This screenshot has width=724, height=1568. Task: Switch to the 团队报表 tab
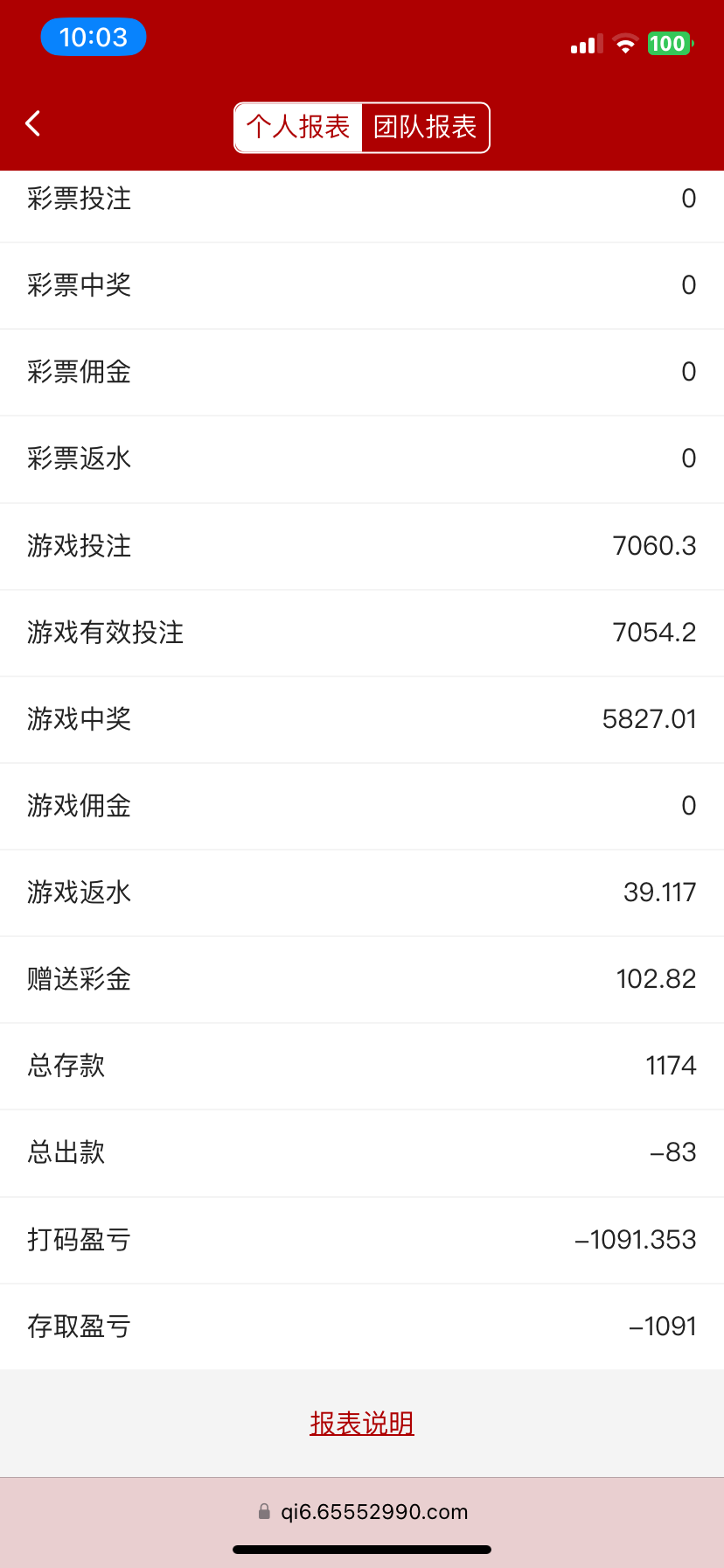(425, 128)
